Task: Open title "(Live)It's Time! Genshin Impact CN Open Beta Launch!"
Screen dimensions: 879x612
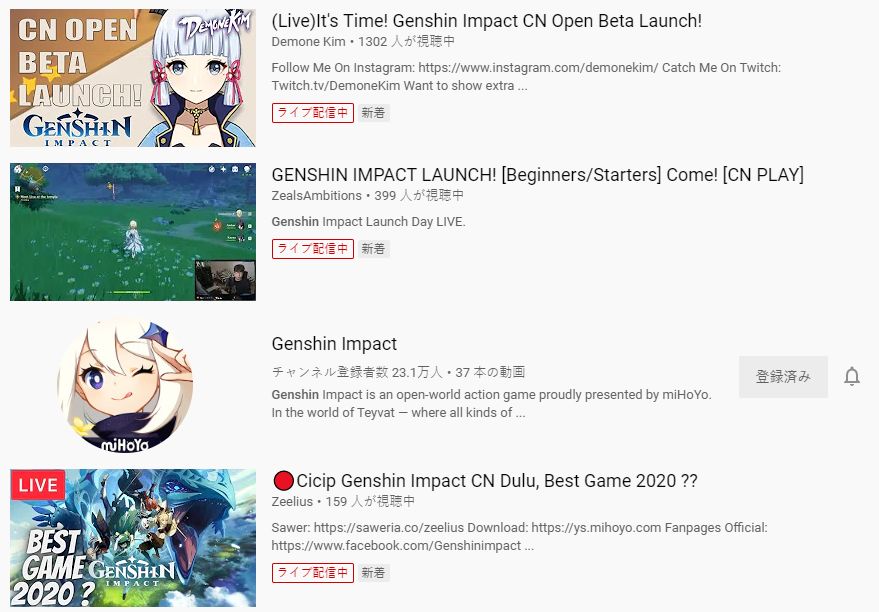Action: coord(486,21)
